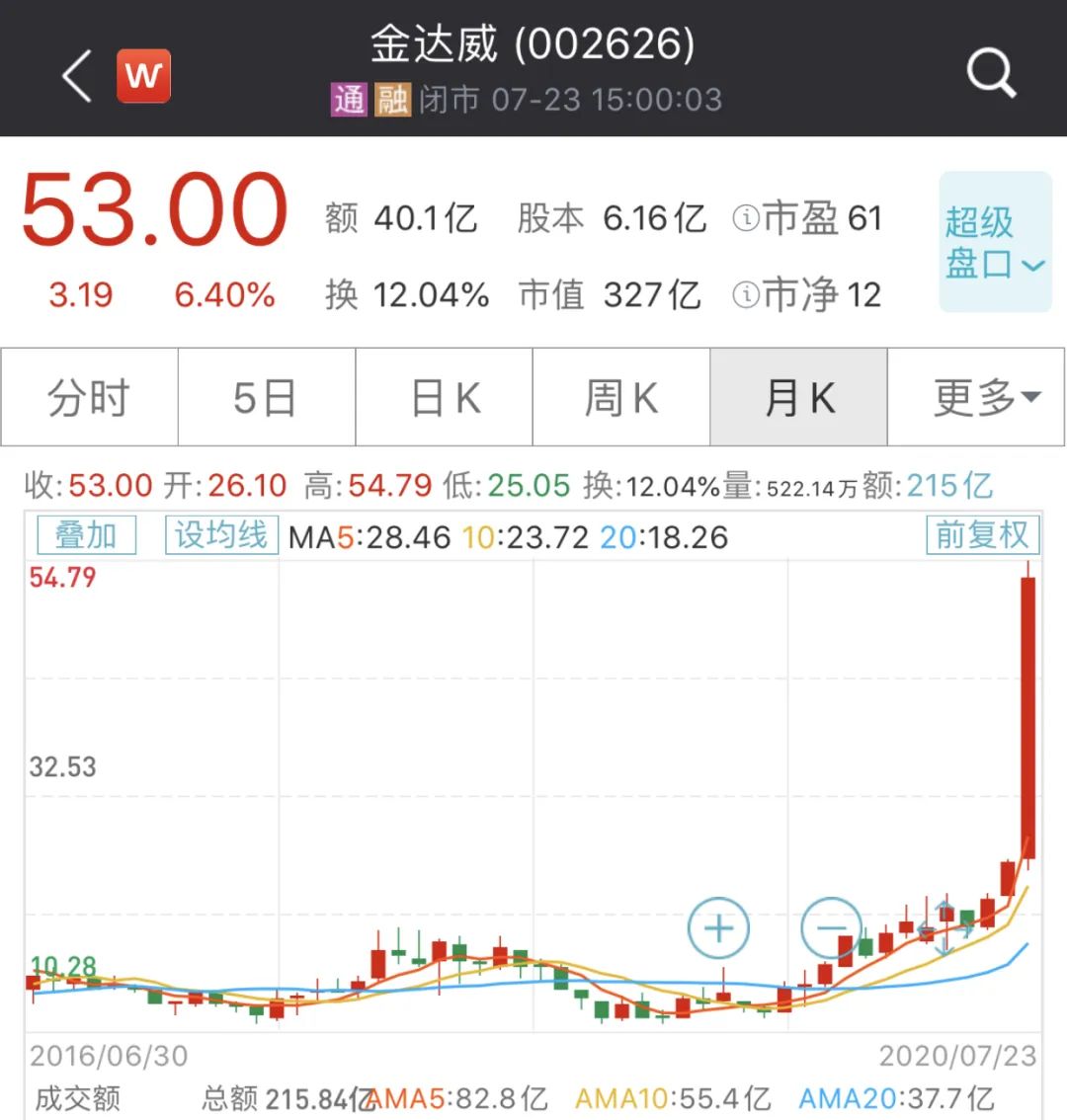This screenshot has width=1067, height=1120.
Task: Open the 更多 chart period dropdown
Action: 976,398
